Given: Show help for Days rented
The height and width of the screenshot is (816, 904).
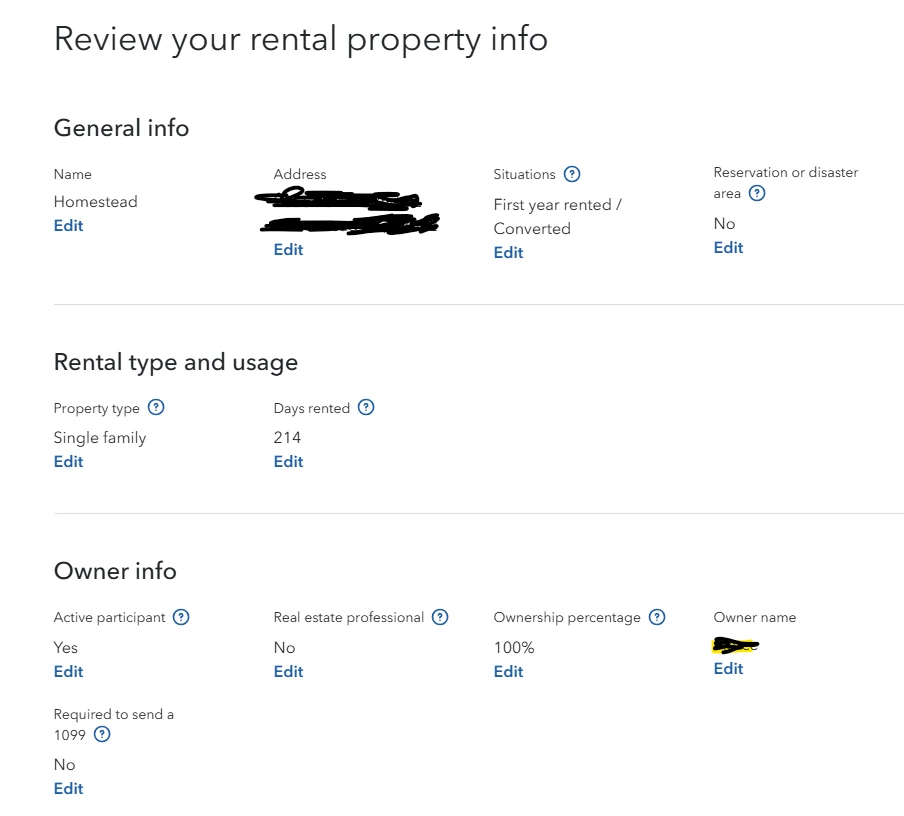Looking at the screenshot, I should 366,408.
